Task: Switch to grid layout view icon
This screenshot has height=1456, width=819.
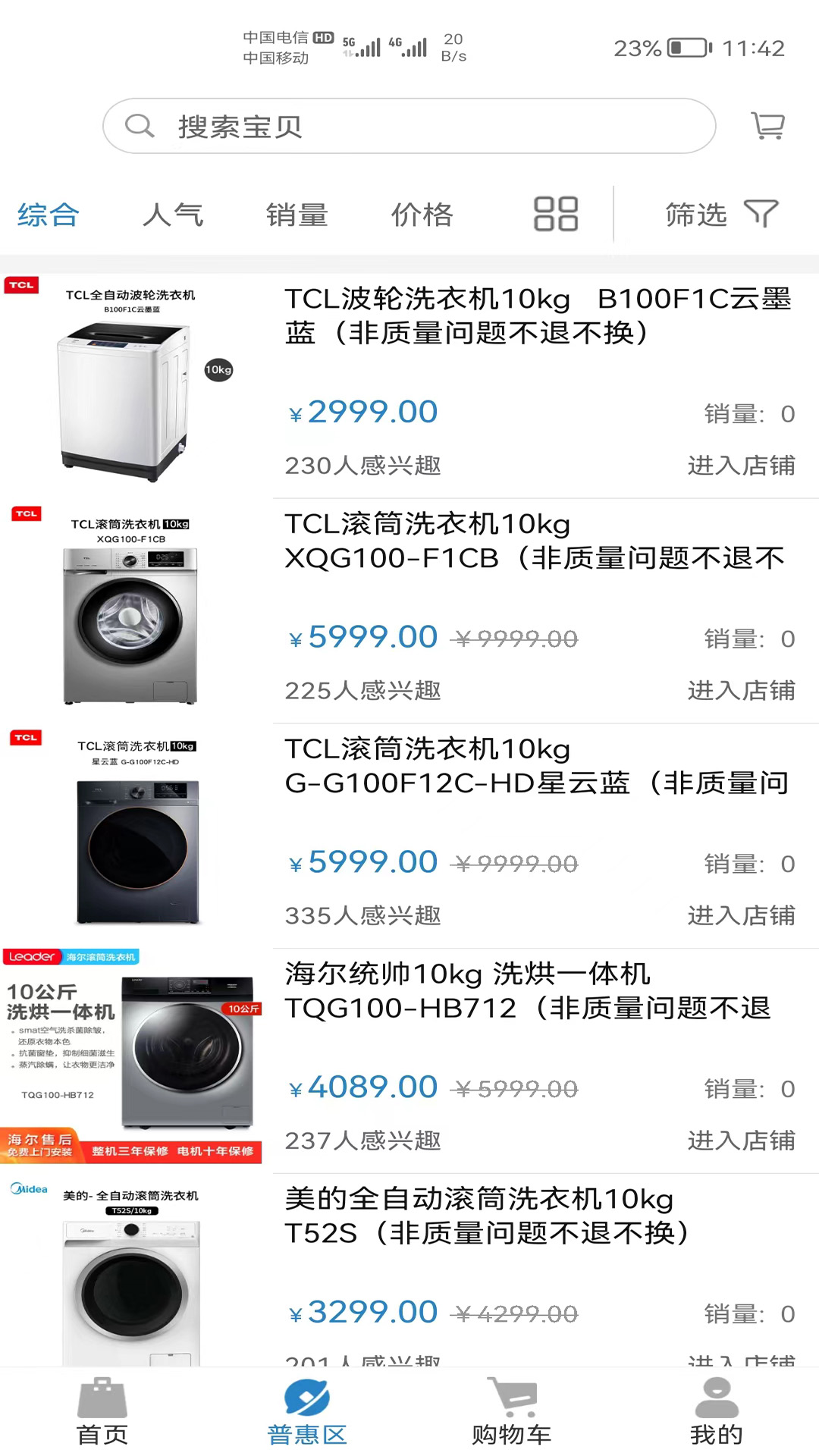Action: (554, 215)
